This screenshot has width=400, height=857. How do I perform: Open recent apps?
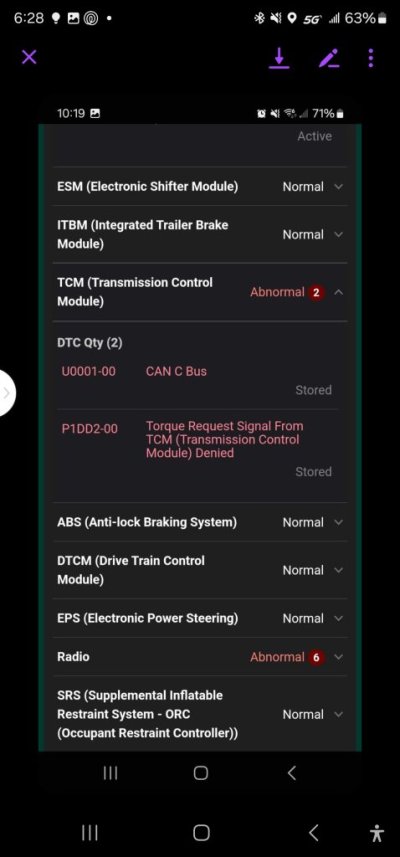[x=90, y=832]
